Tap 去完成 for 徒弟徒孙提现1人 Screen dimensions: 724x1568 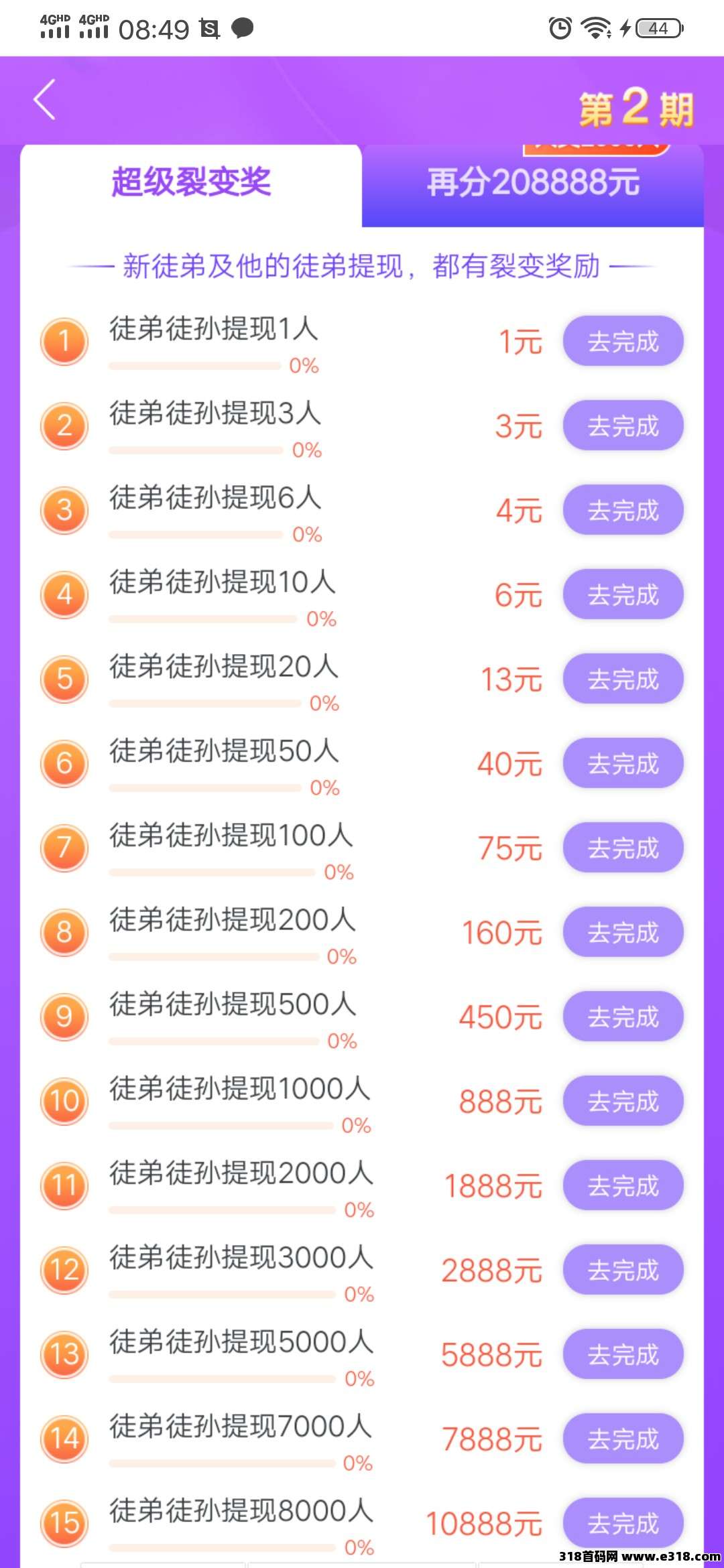[x=623, y=342]
